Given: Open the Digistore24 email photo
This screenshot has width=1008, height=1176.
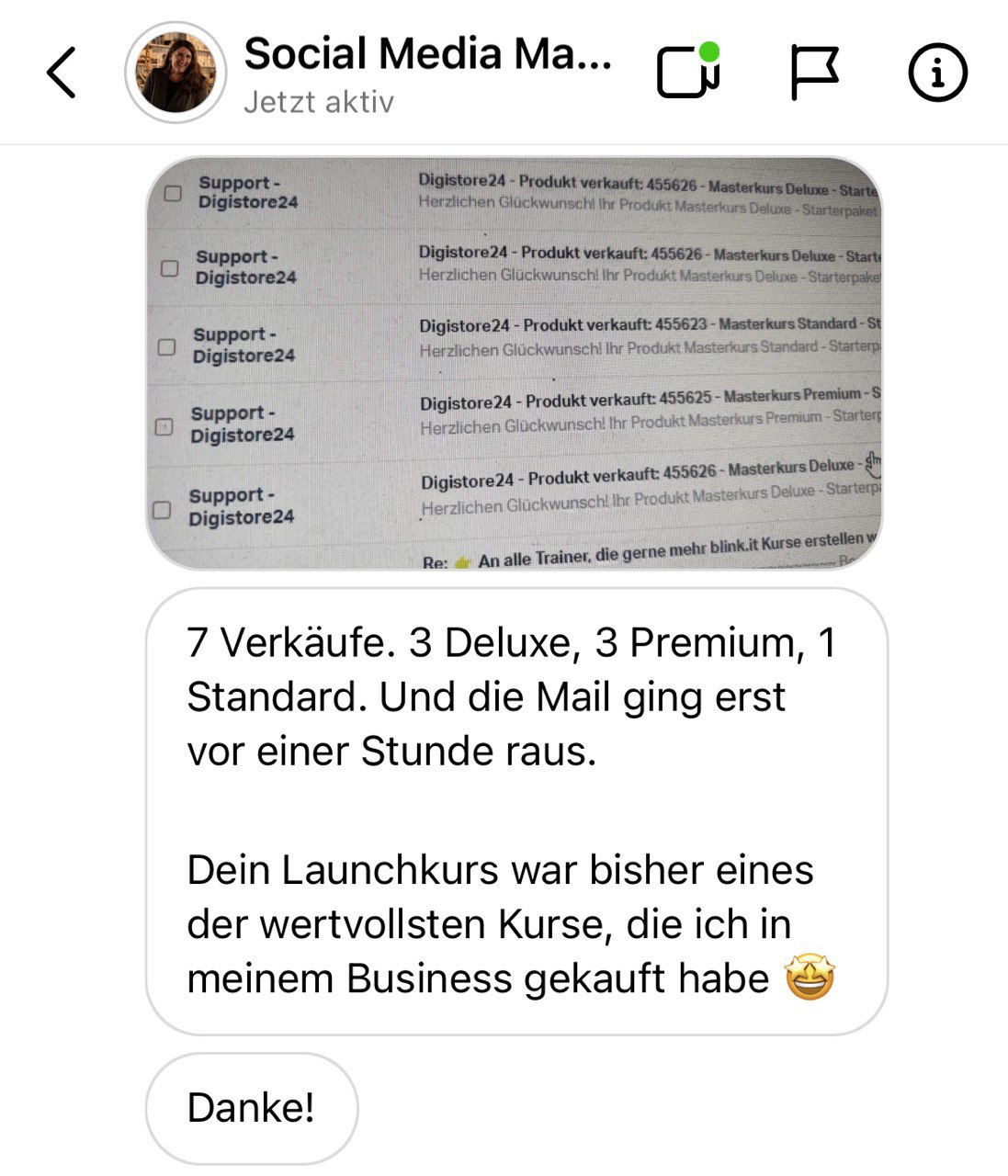Looking at the screenshot, I should [x=514, y=363].
